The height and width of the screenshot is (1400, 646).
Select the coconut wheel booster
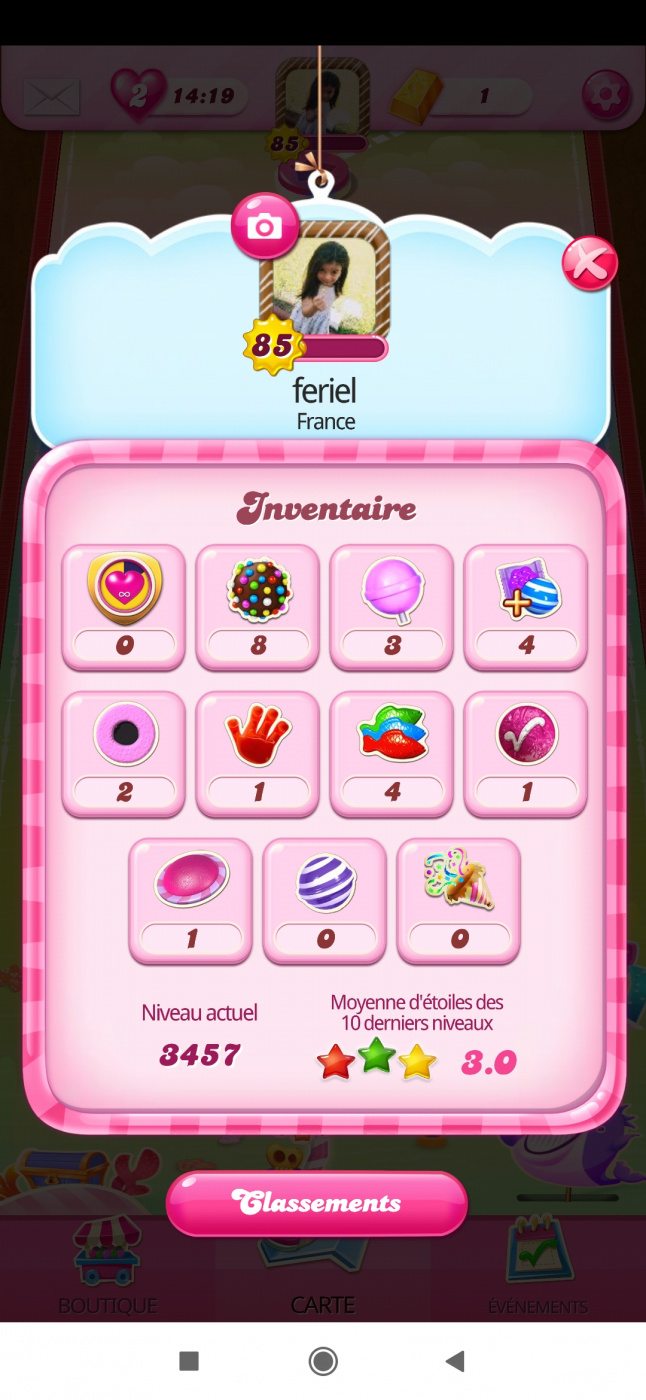(x=124, y=737)
